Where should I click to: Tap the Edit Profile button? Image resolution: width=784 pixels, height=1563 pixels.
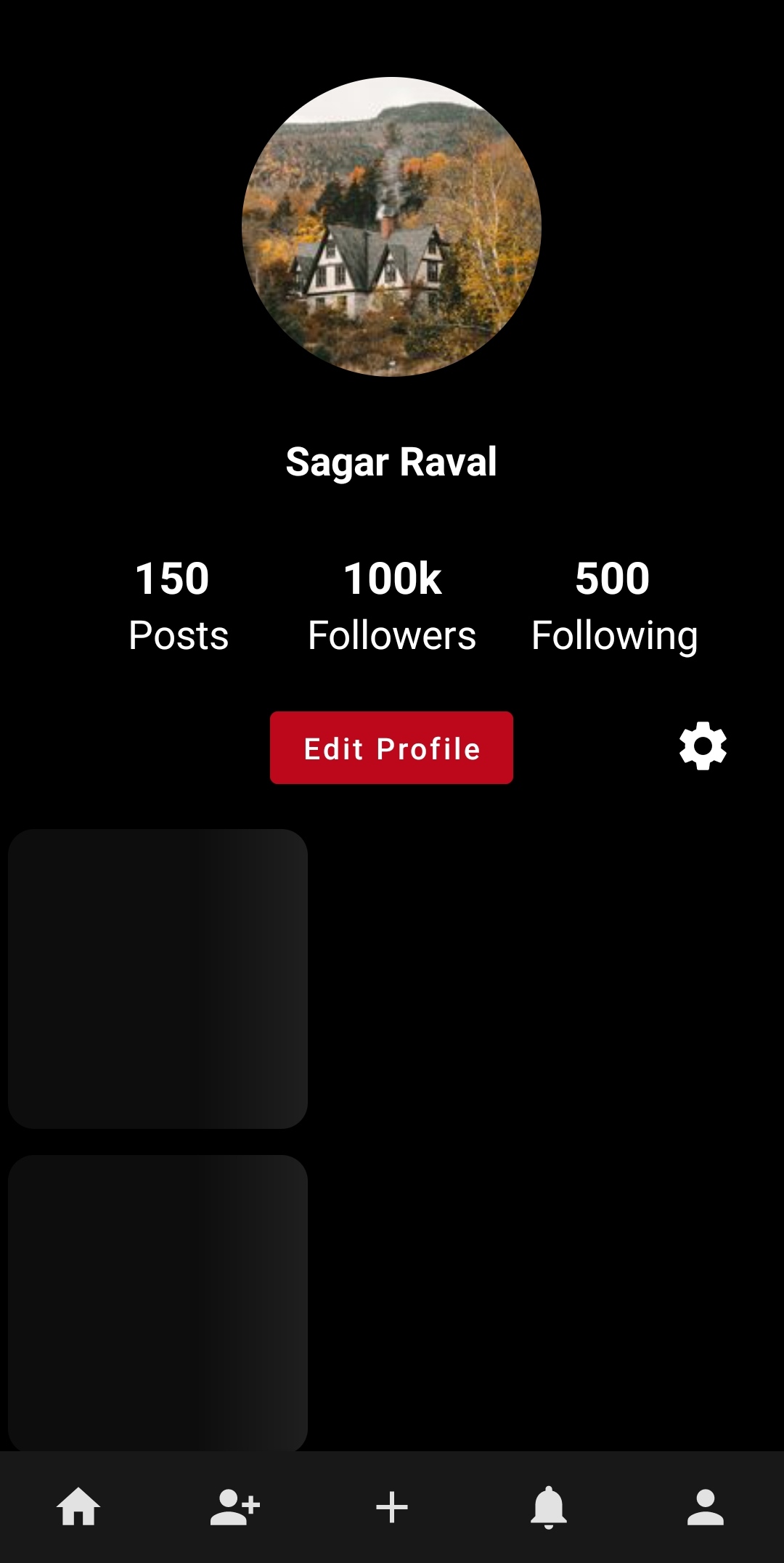[x=391, y=748]
